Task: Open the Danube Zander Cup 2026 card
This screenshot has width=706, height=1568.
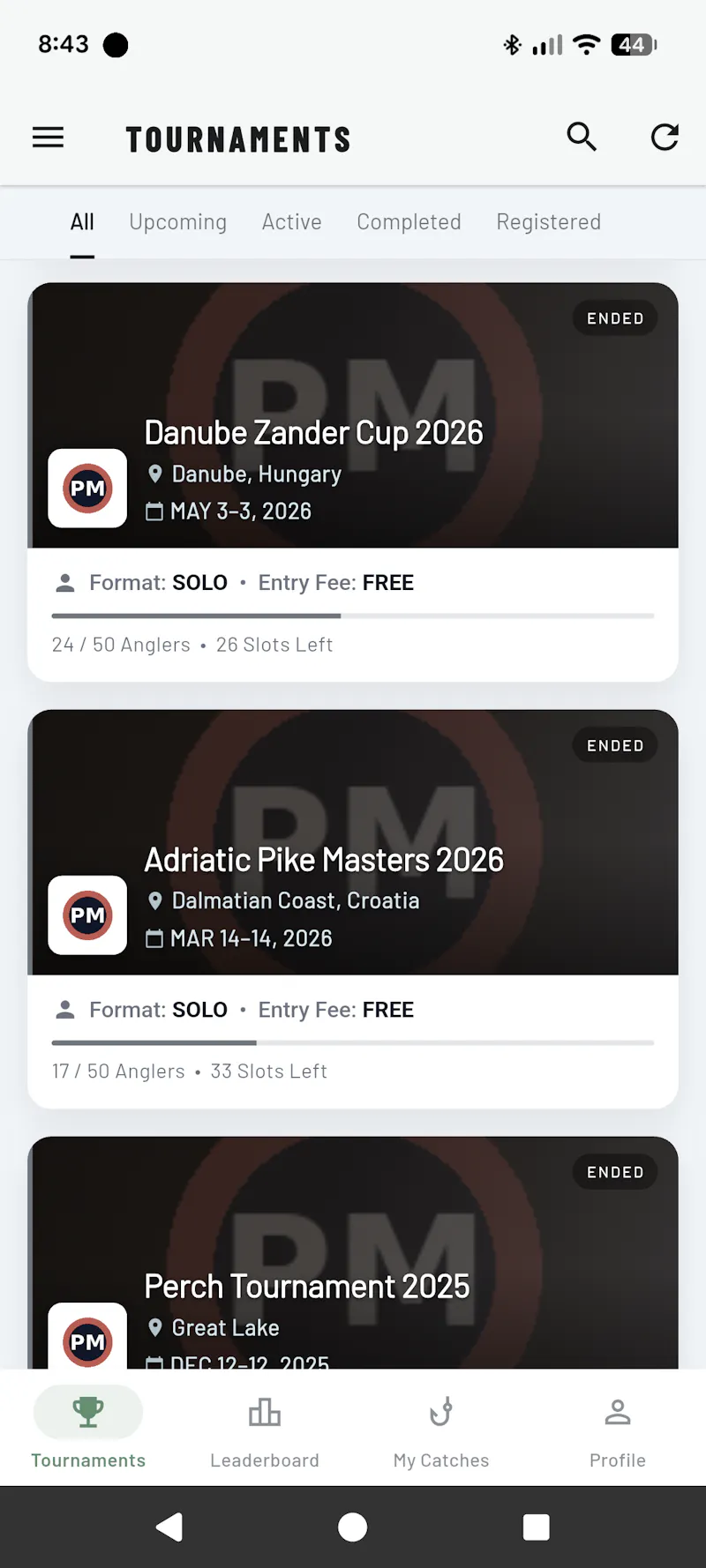Action: [x=353, y=482]
